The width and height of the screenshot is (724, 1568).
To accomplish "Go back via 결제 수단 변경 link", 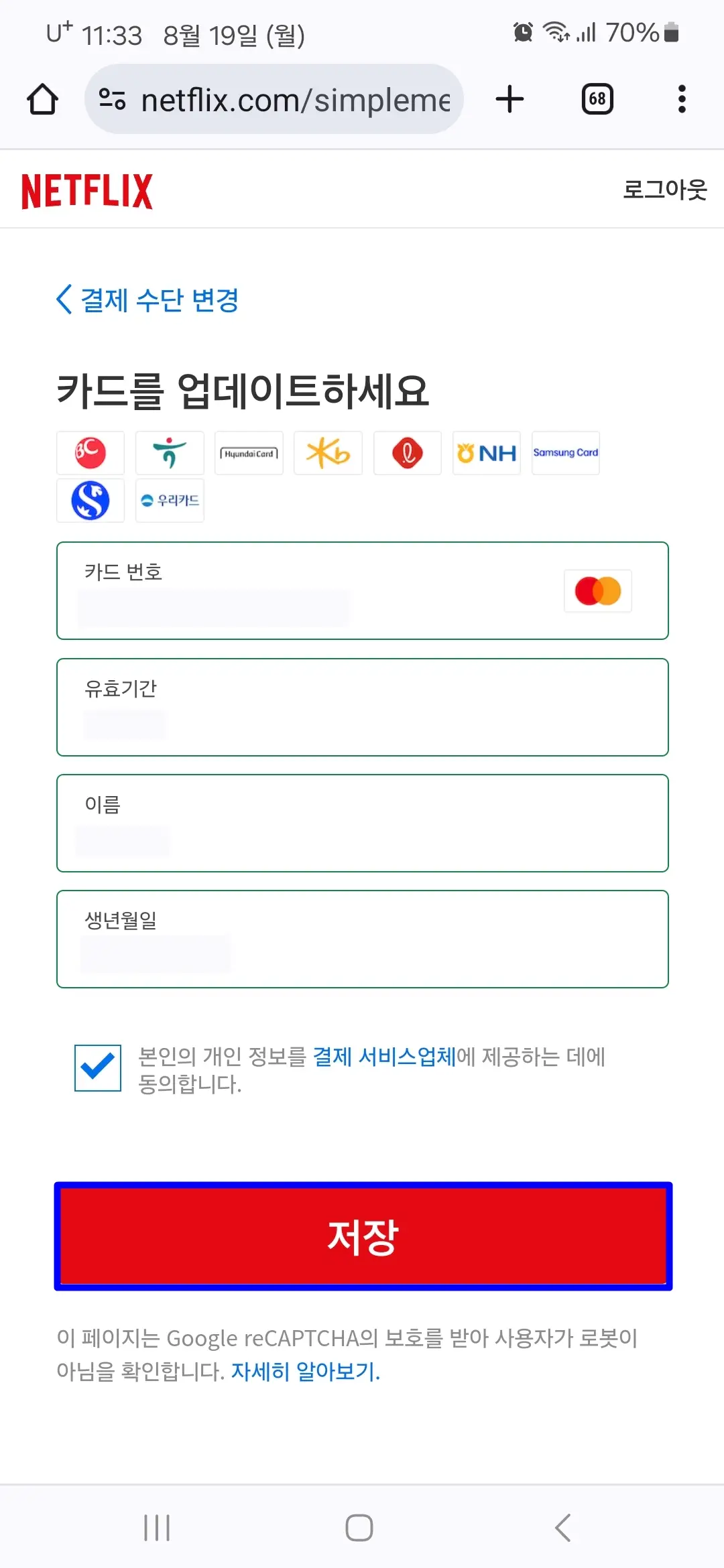I will (149, 300).
